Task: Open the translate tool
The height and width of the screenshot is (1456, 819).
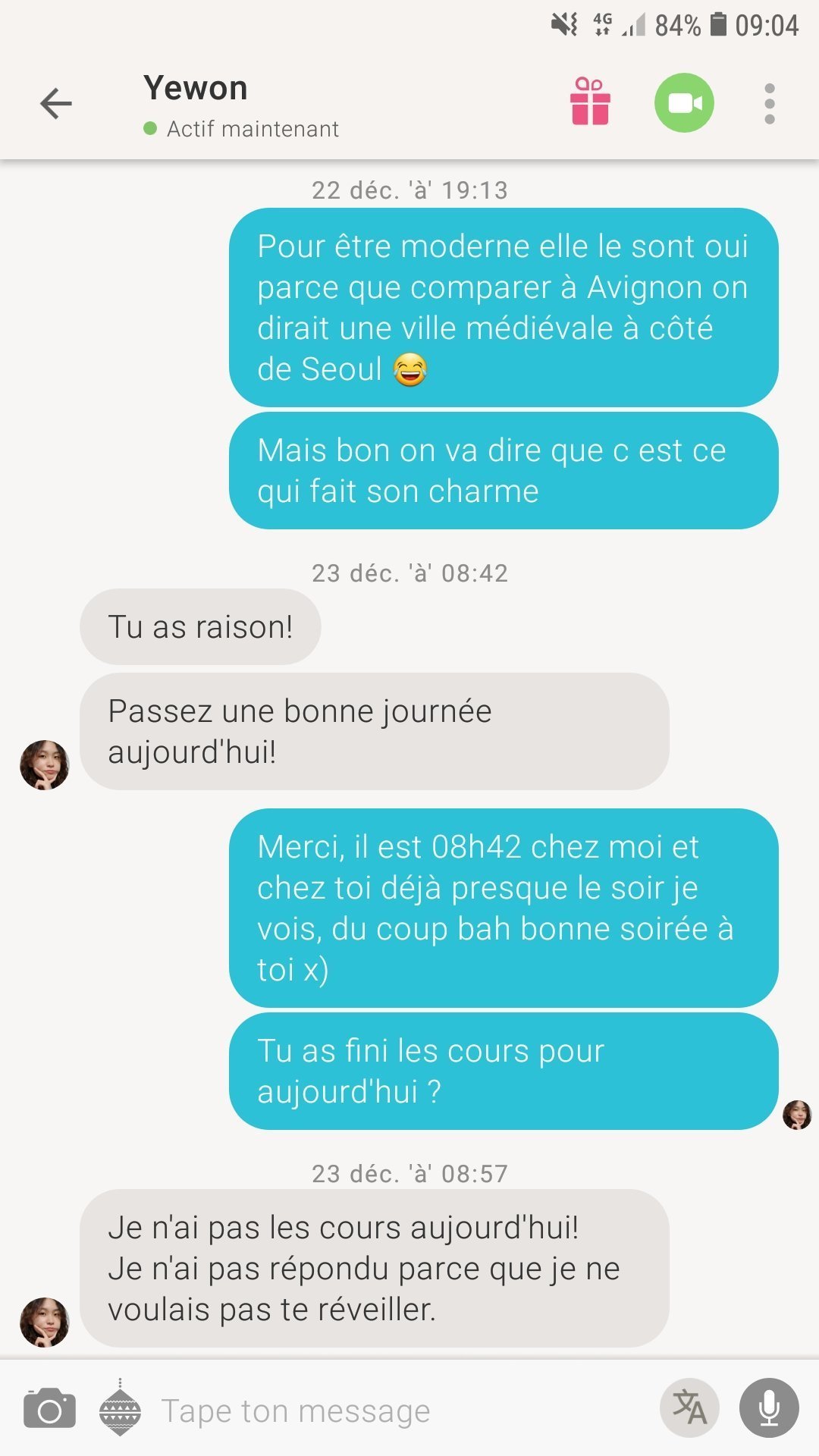Action: [689, 1407]
